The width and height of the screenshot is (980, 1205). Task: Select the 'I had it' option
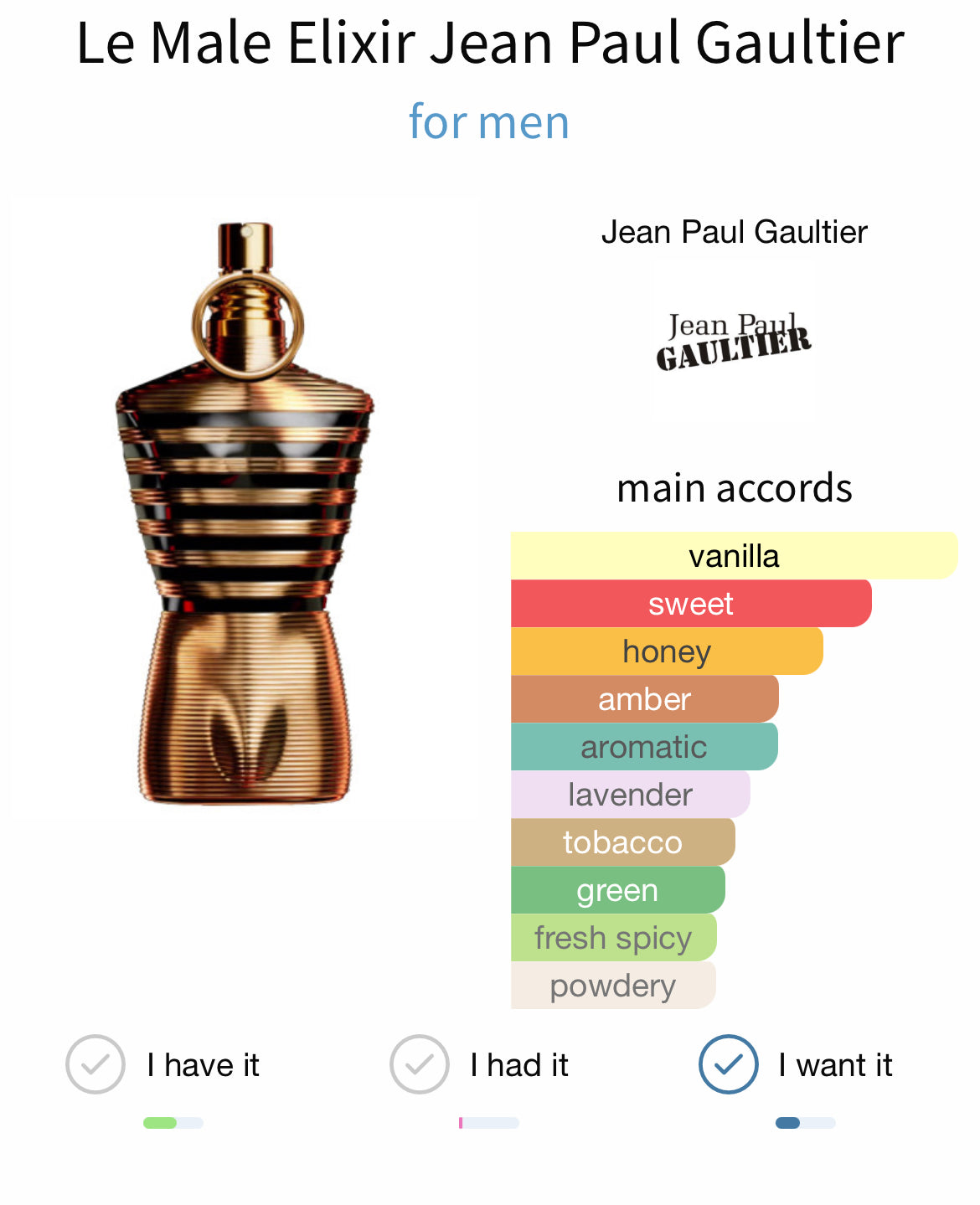pos(420,1064)
